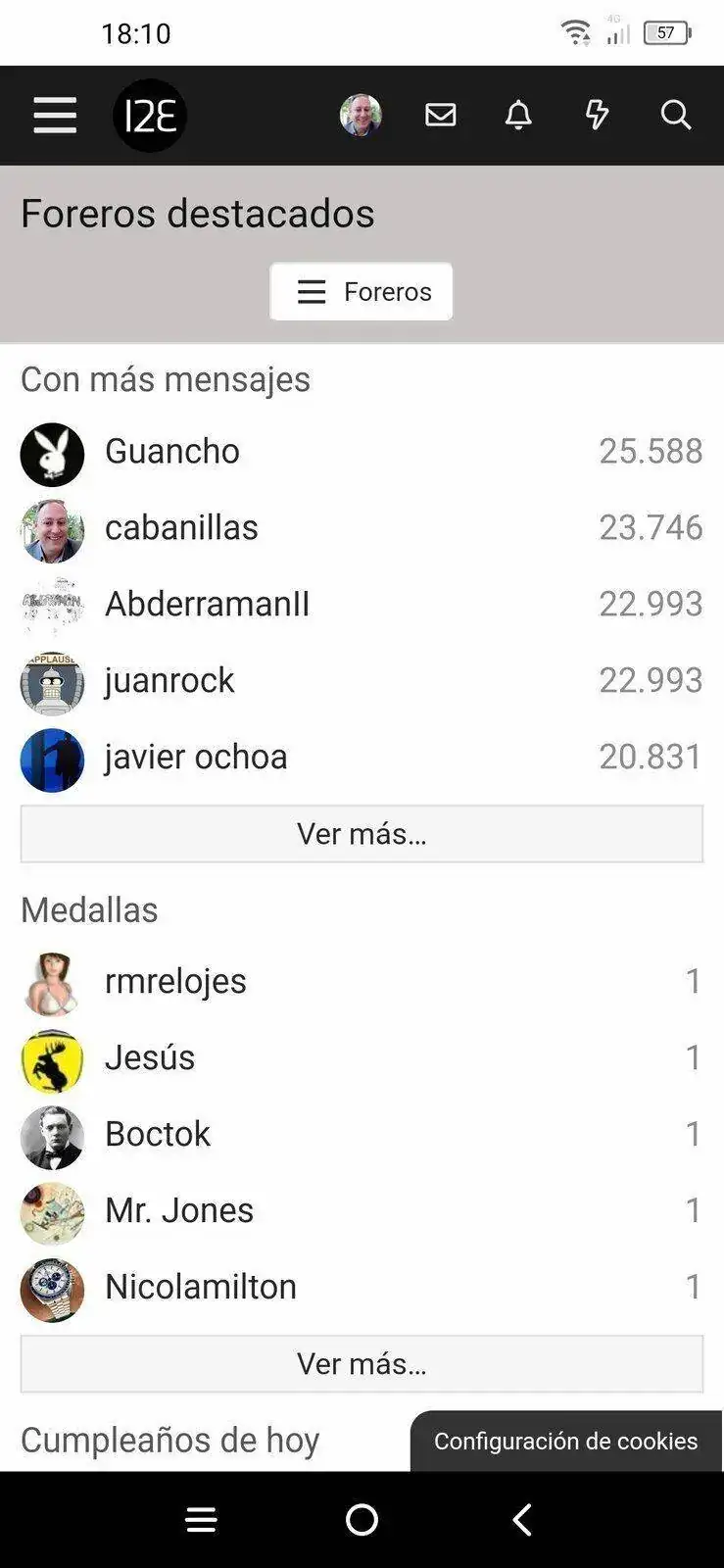Tap the lightning bolt icon
724x1568 pixels.
[597, 116]
